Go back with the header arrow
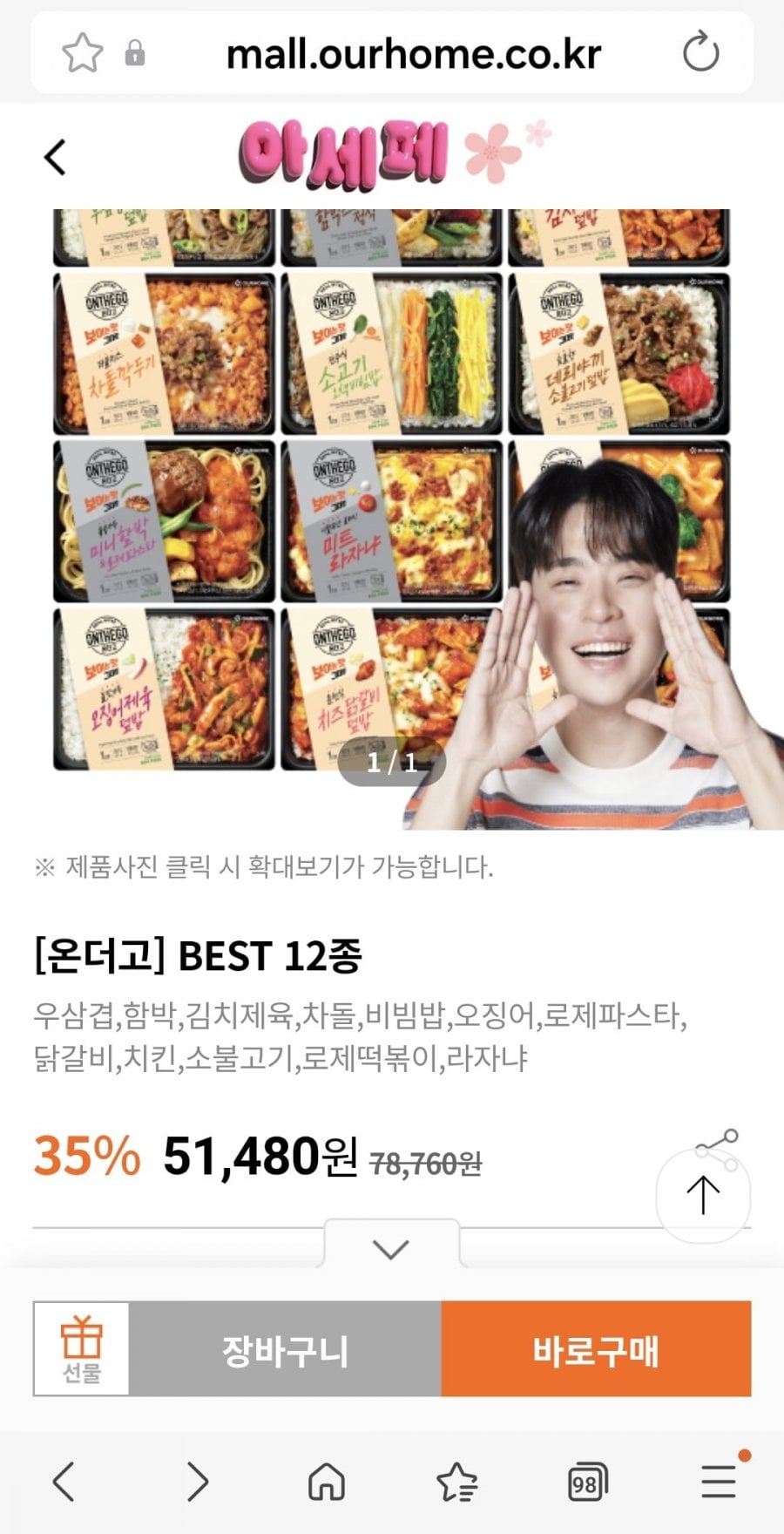Screen dimensions: 784x1534 [x=55, y=158]
